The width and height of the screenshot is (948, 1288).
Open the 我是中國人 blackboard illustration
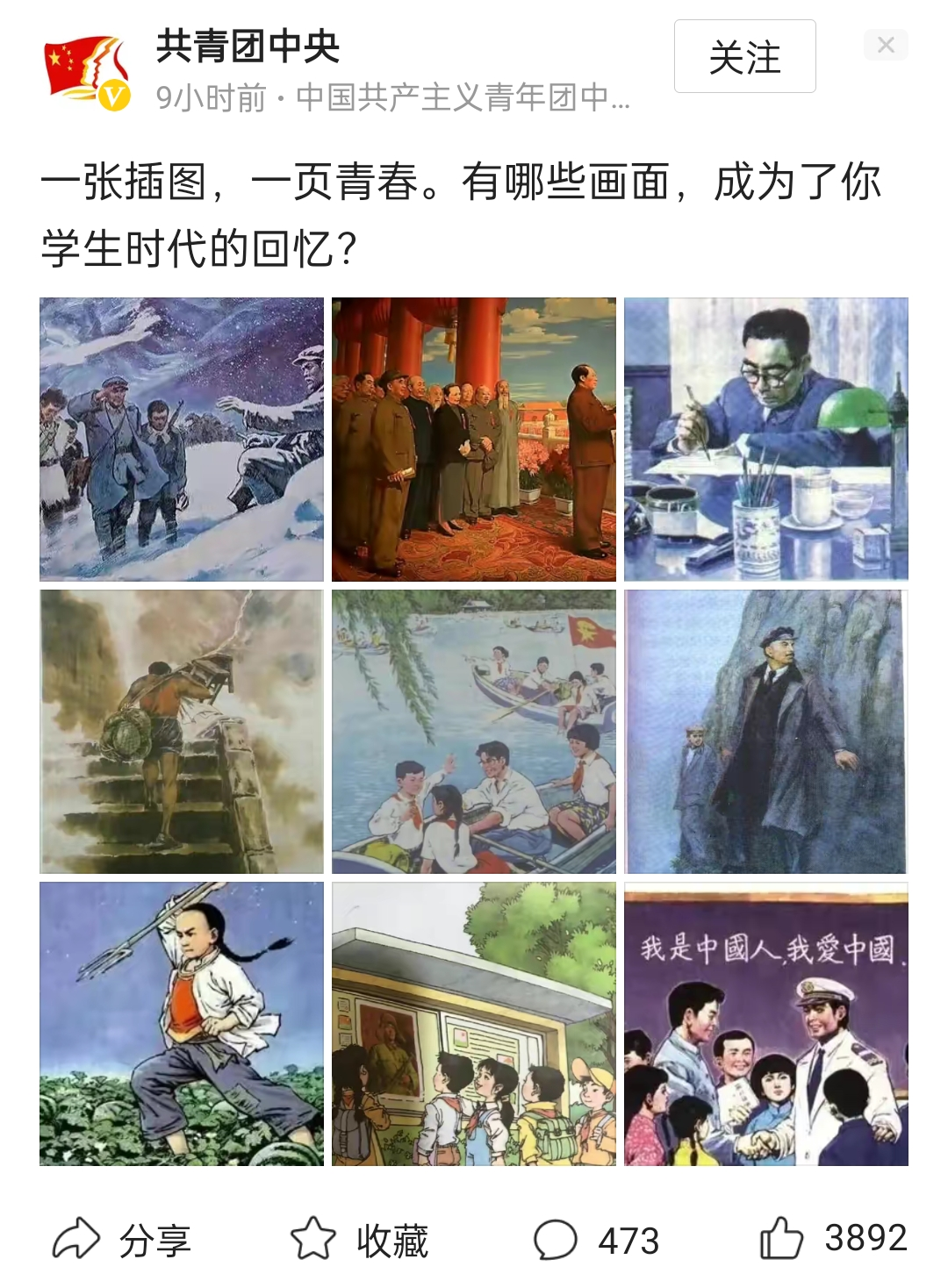point(765,1024)
